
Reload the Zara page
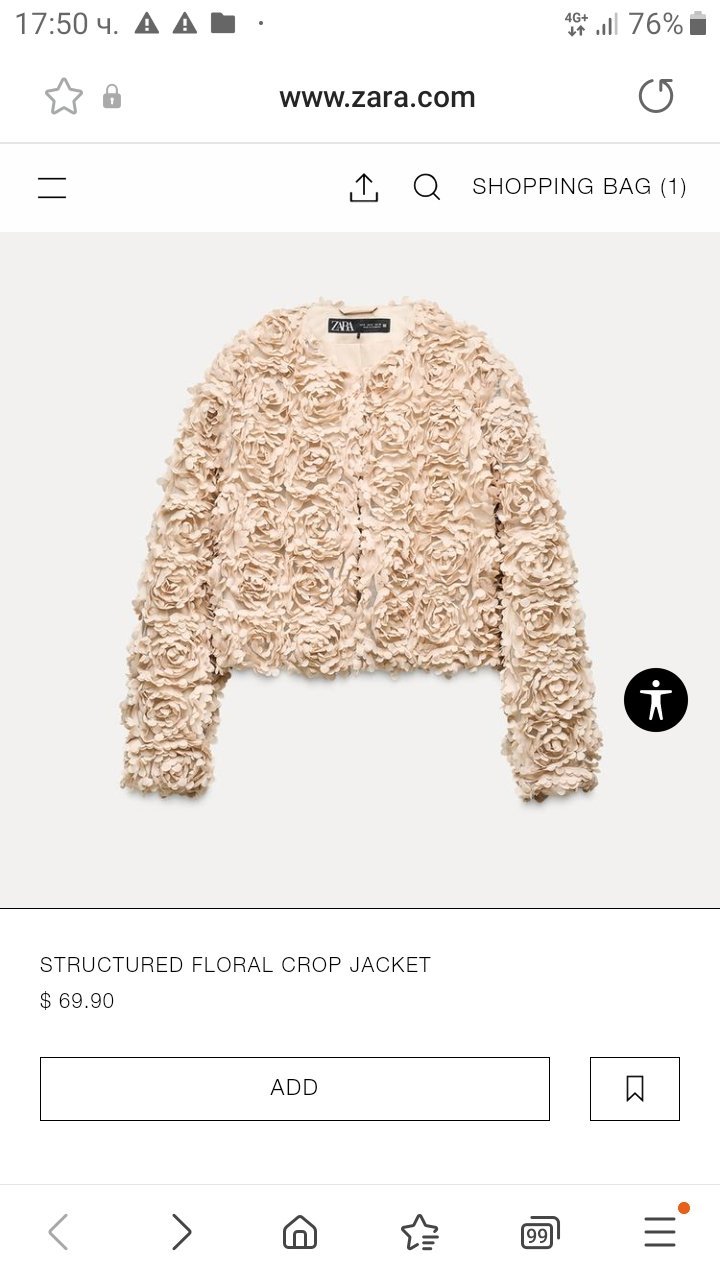[656, 97]
